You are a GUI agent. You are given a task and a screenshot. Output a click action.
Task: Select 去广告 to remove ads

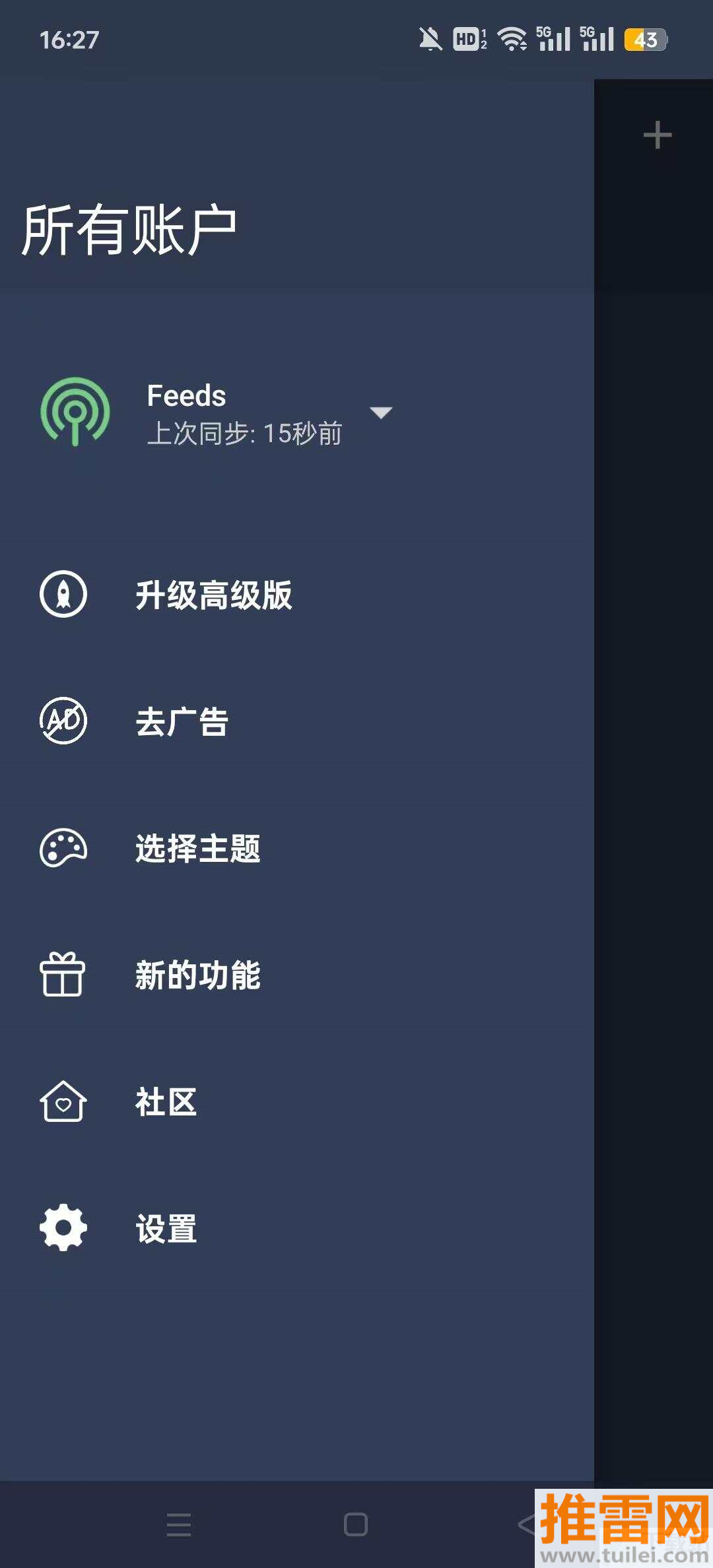[x=182, y=722]
